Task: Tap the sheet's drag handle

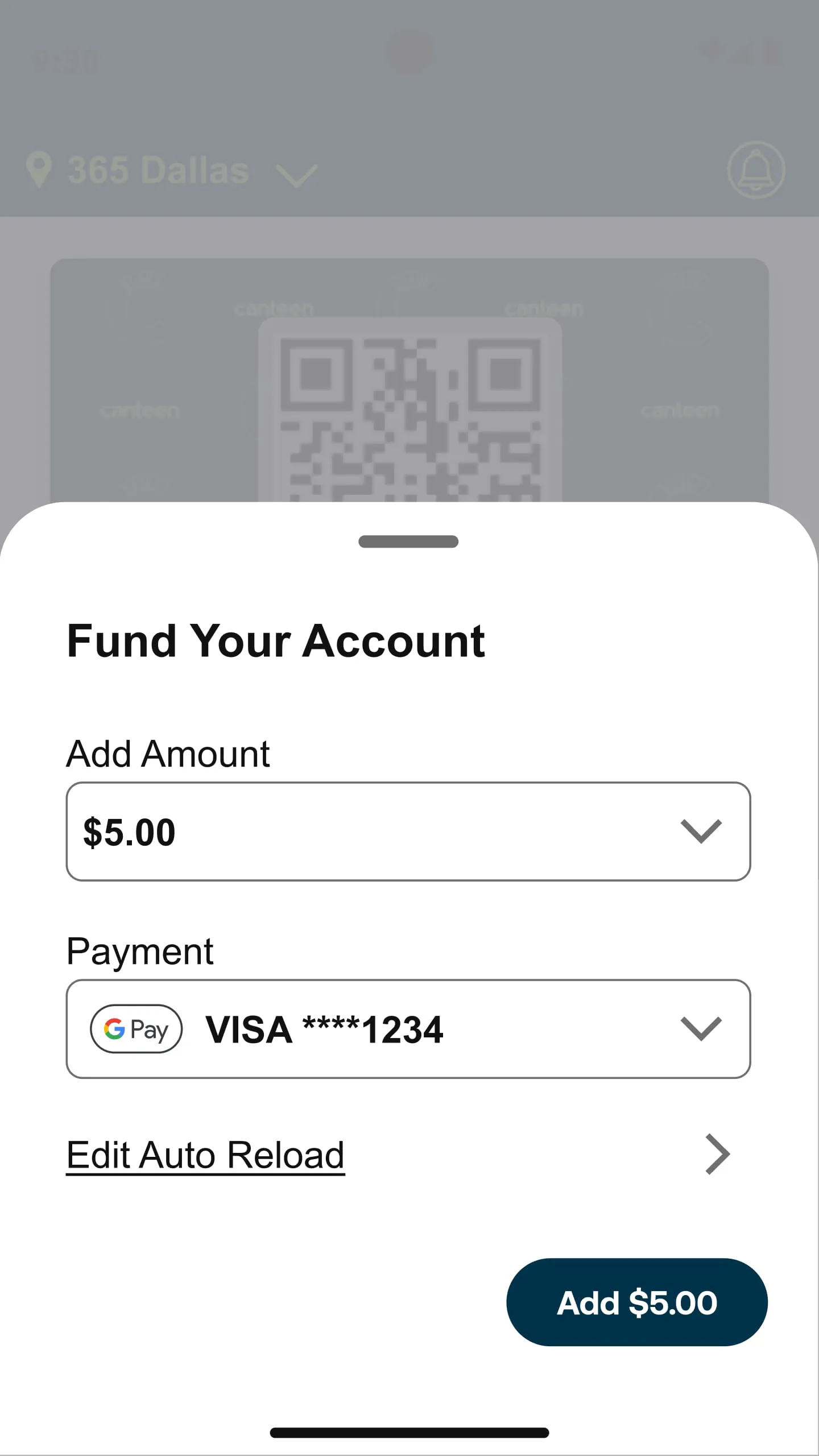Action: pos(408,541)
